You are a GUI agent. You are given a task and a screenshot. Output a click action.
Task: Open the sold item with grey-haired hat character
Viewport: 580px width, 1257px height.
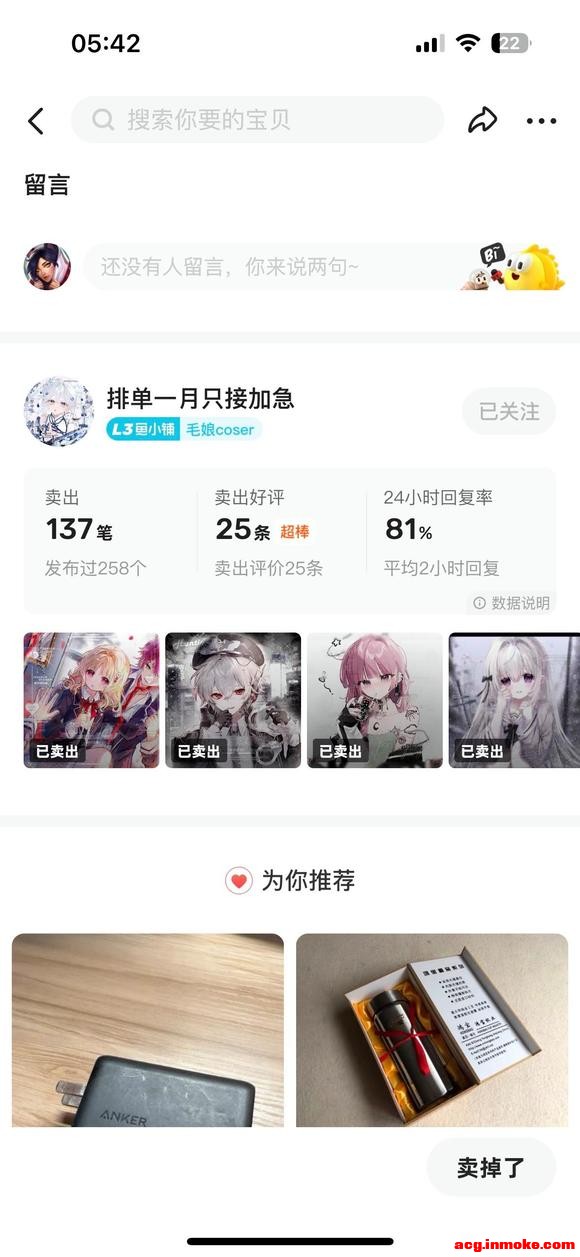pos(233,700)
